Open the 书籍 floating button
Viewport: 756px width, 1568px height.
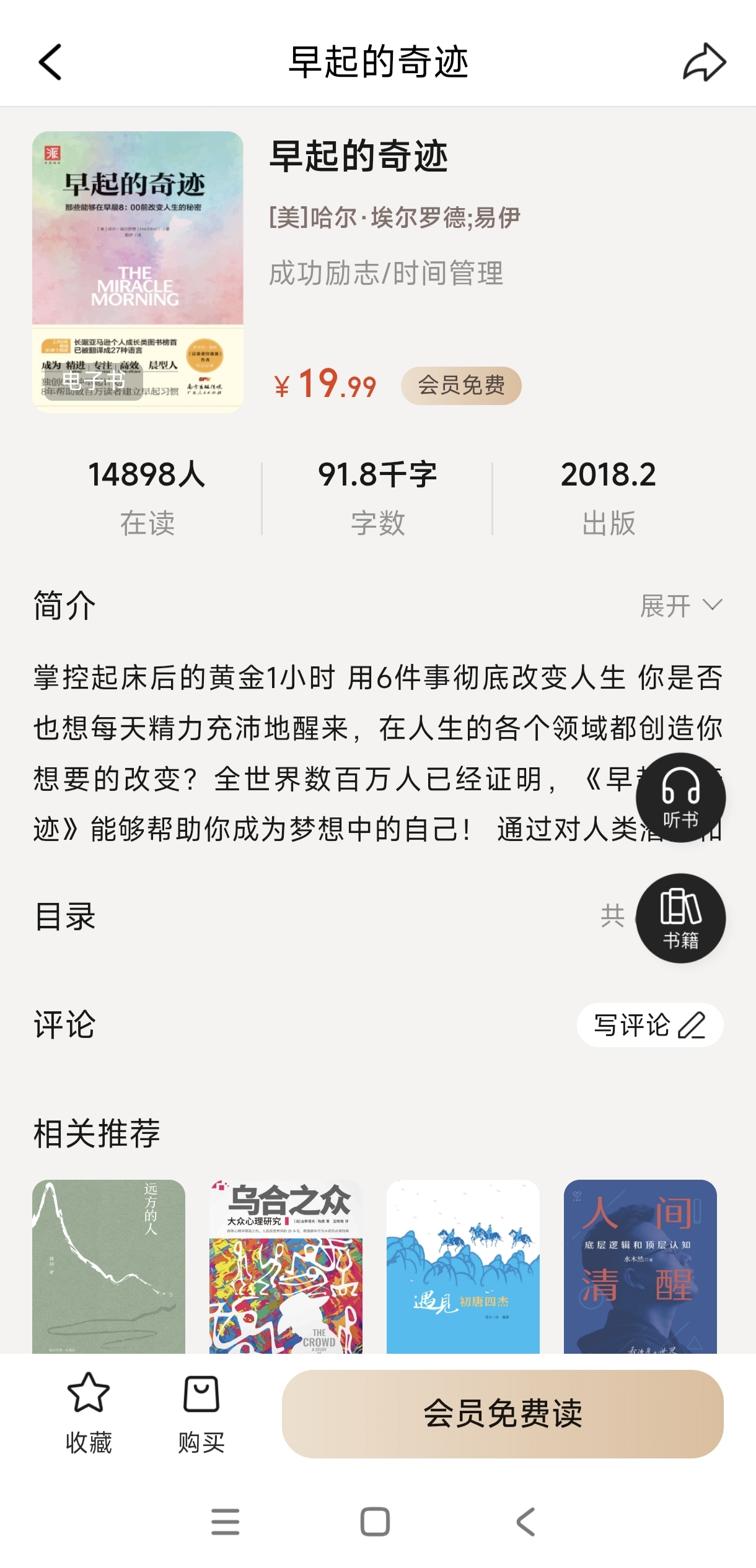click(x=680, y=918)
